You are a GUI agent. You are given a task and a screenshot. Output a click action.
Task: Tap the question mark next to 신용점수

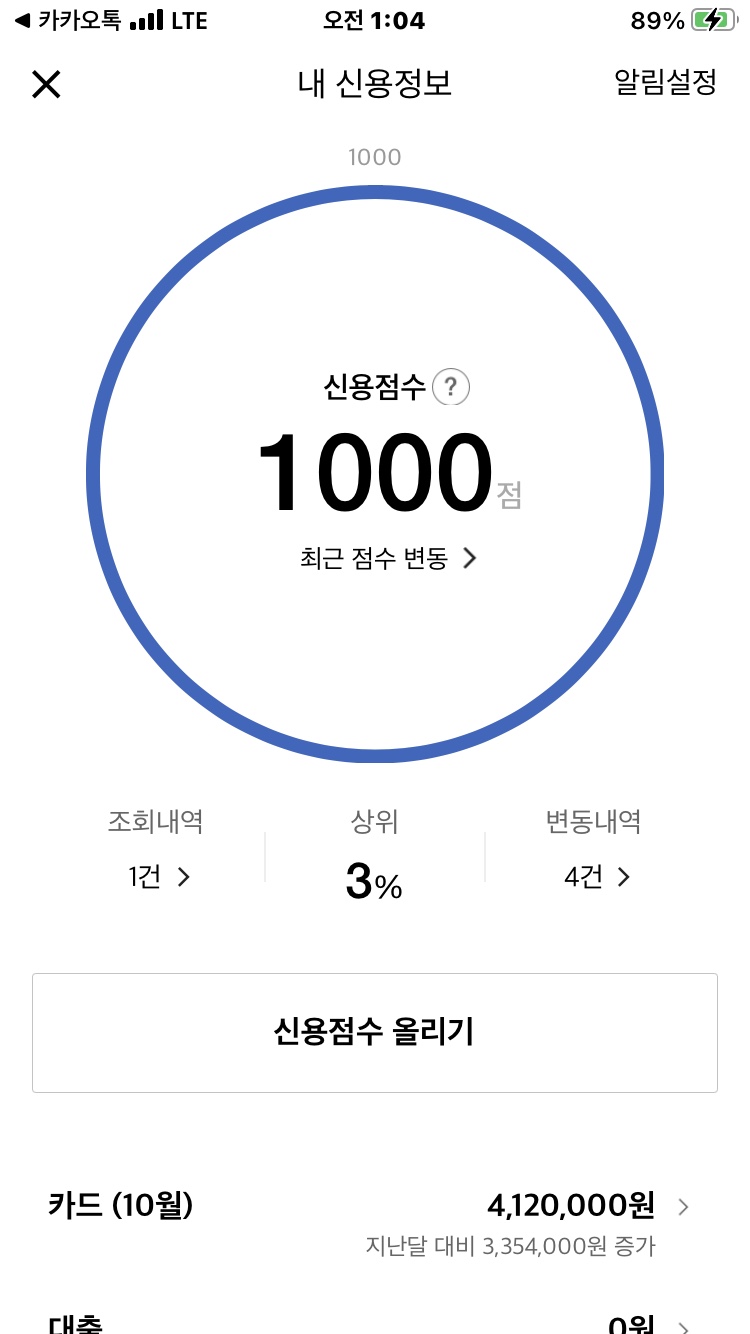[x=451, y=386]
